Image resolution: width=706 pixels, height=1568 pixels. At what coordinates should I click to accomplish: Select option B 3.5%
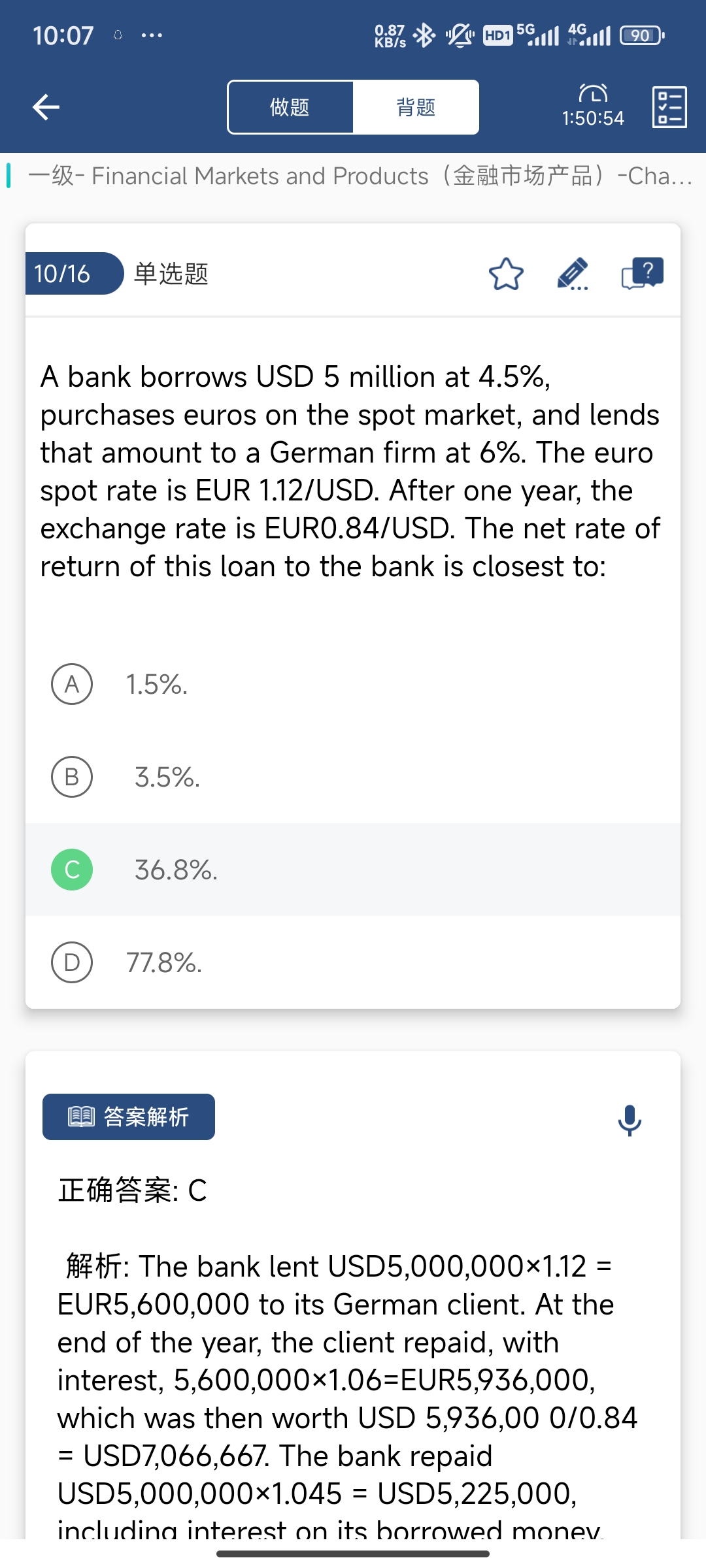[353, 777]
